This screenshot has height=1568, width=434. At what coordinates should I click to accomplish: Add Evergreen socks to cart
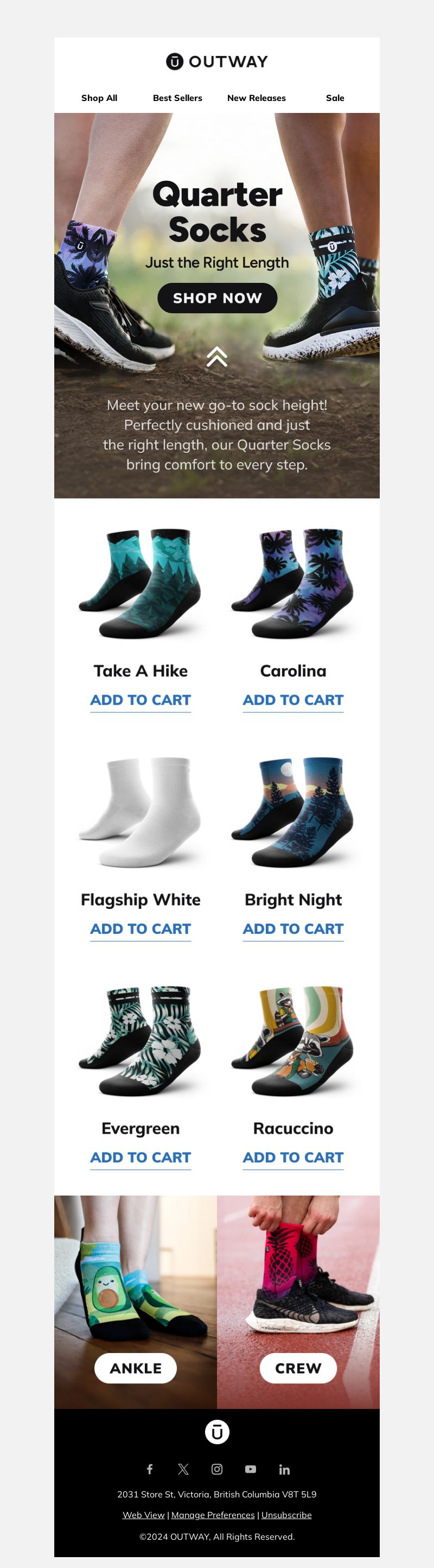click(x=141, y=1157)
